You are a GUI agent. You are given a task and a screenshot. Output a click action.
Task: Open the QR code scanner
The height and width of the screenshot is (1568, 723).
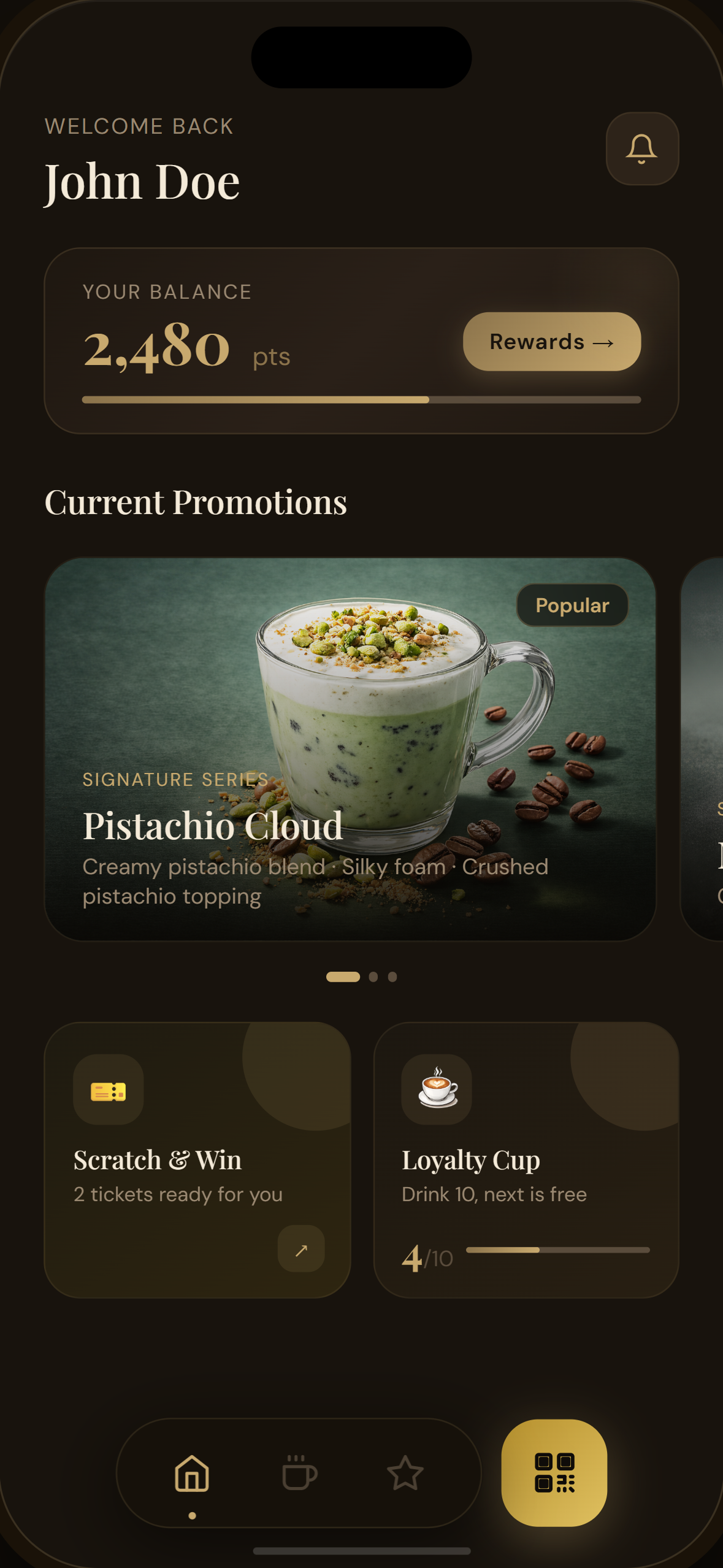tap(555, 1472)
